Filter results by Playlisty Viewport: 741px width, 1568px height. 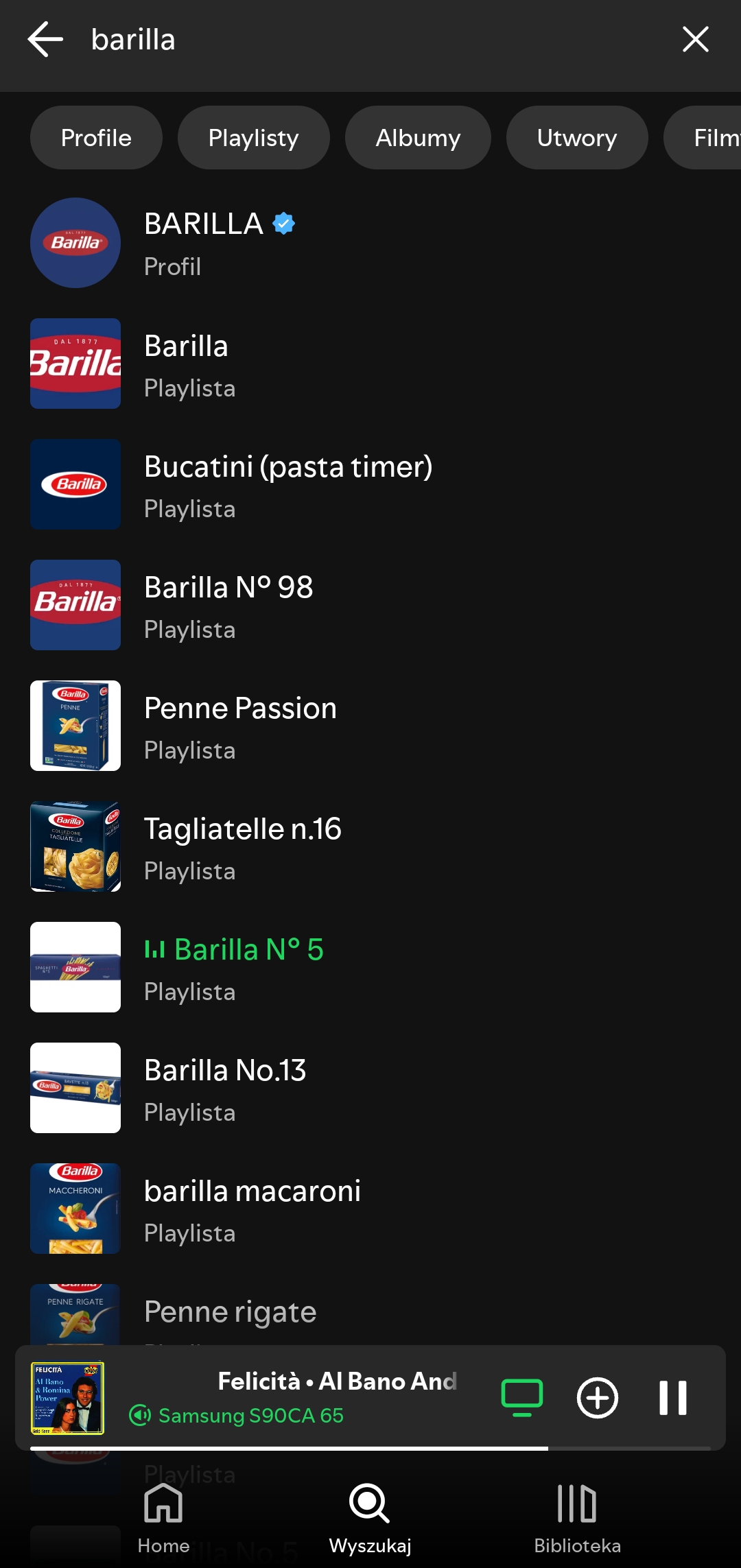click(253, 138)
